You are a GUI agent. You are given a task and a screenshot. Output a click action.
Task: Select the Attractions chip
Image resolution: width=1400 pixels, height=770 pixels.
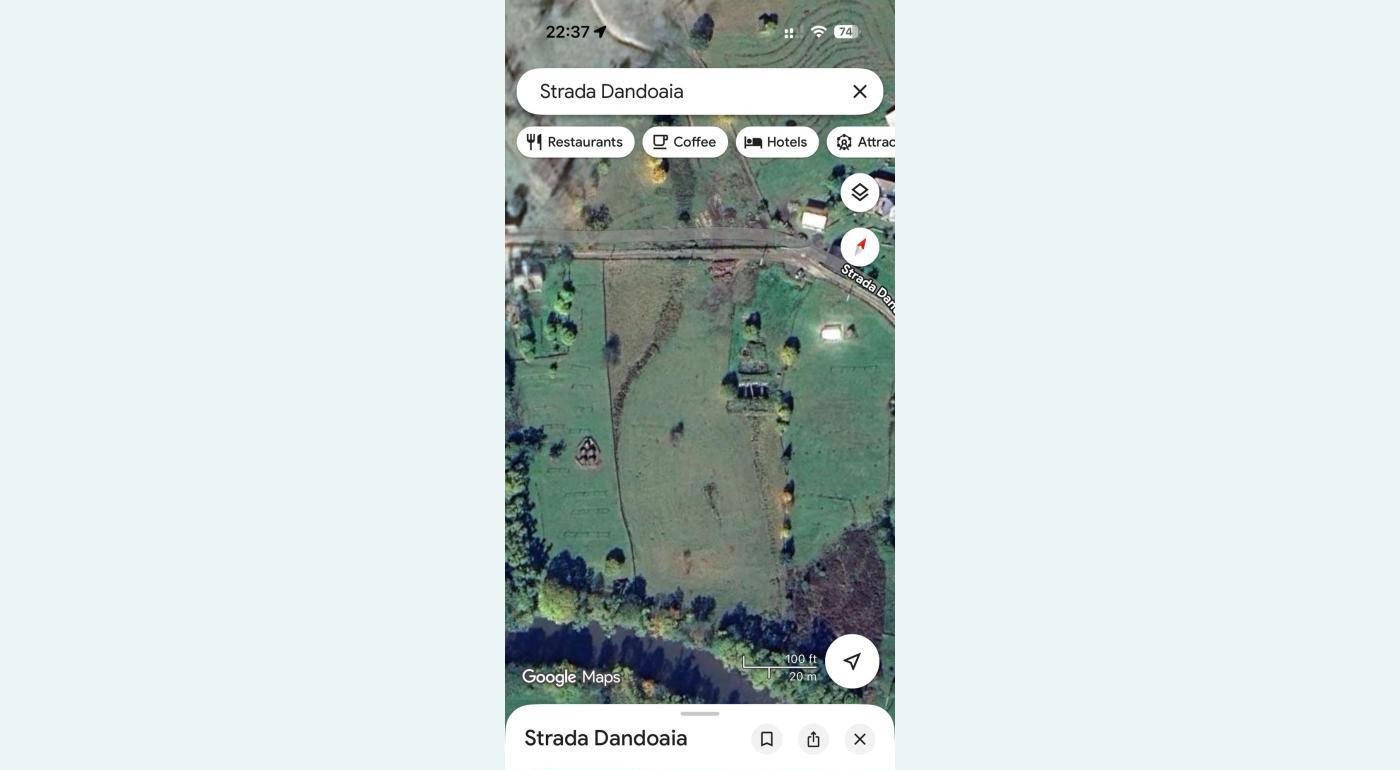[864, 142]
